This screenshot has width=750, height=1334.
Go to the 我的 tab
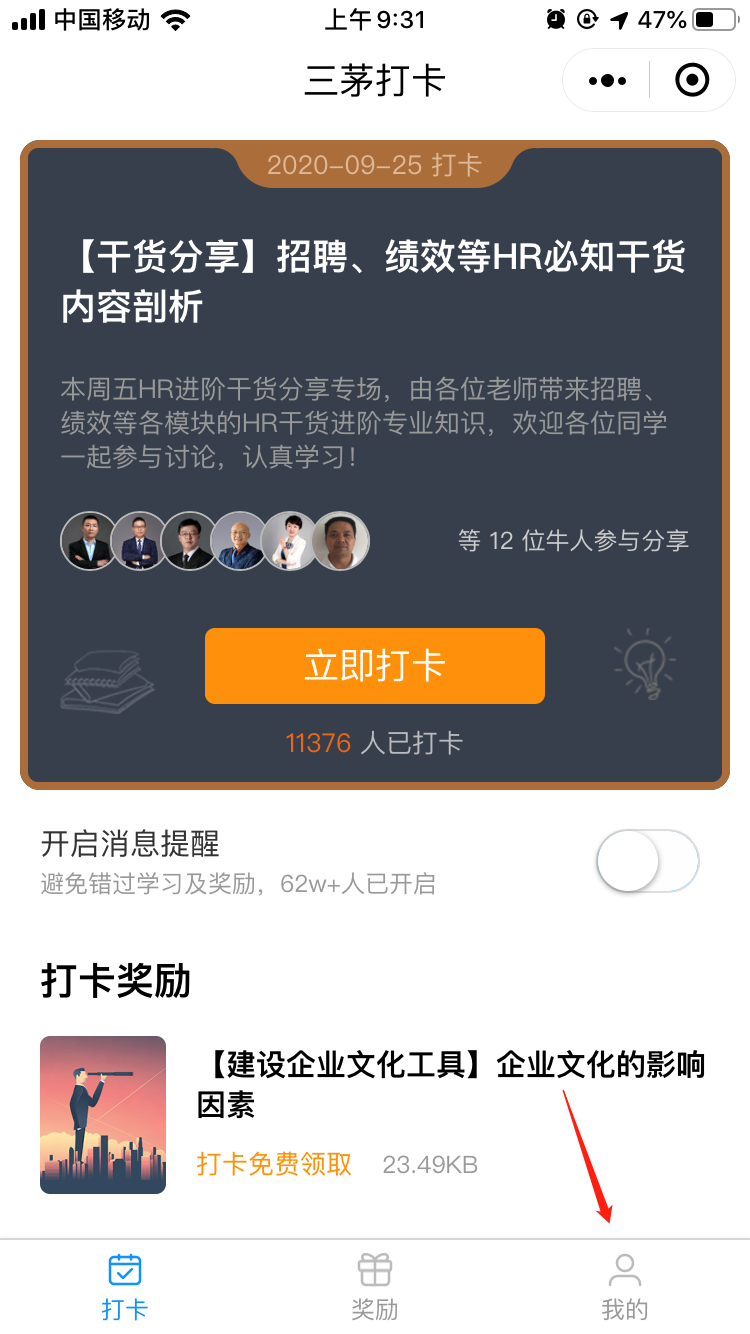point(625,1287)
